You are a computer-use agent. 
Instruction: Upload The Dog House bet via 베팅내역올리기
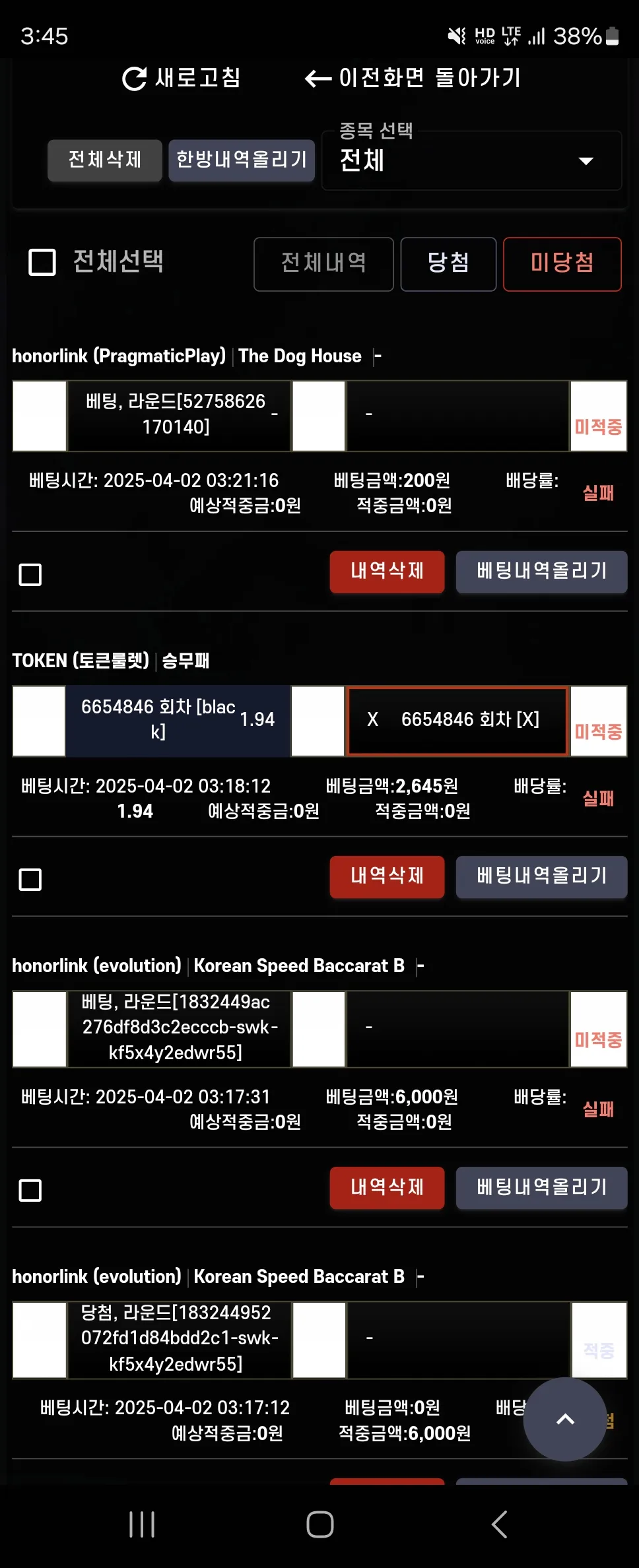pos(541,572)
